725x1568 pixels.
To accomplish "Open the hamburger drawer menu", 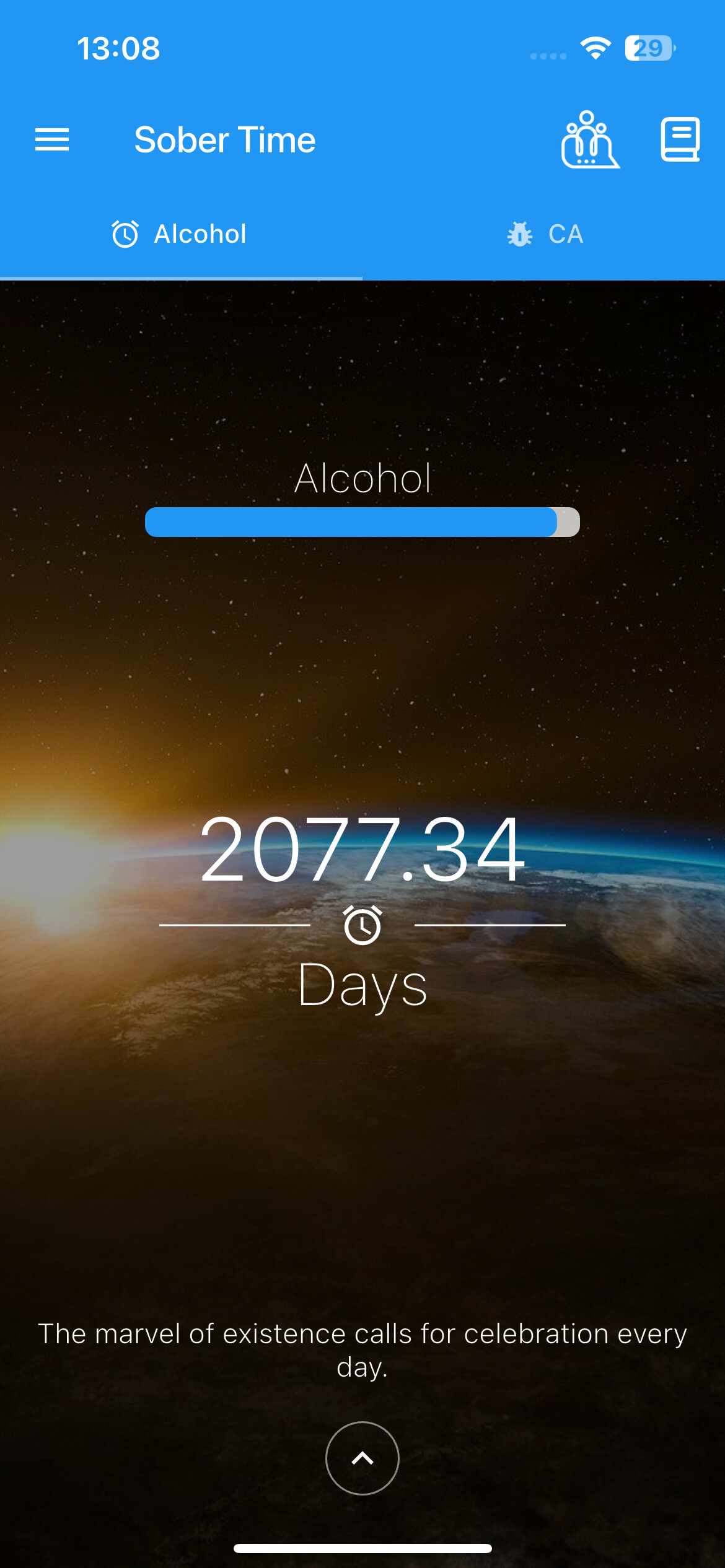I will [x=52, y=140].
